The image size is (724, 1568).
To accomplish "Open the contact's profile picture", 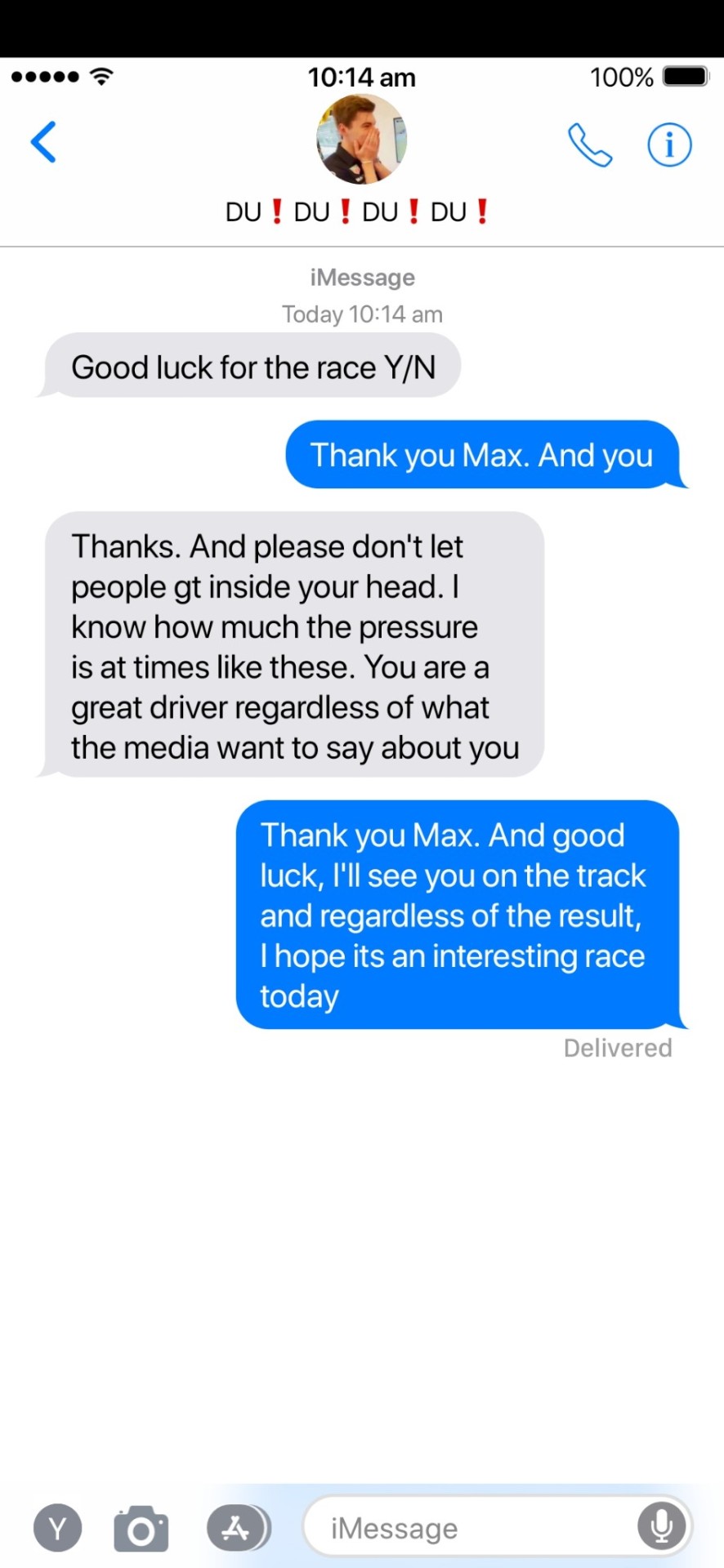I will coord(362,139).
